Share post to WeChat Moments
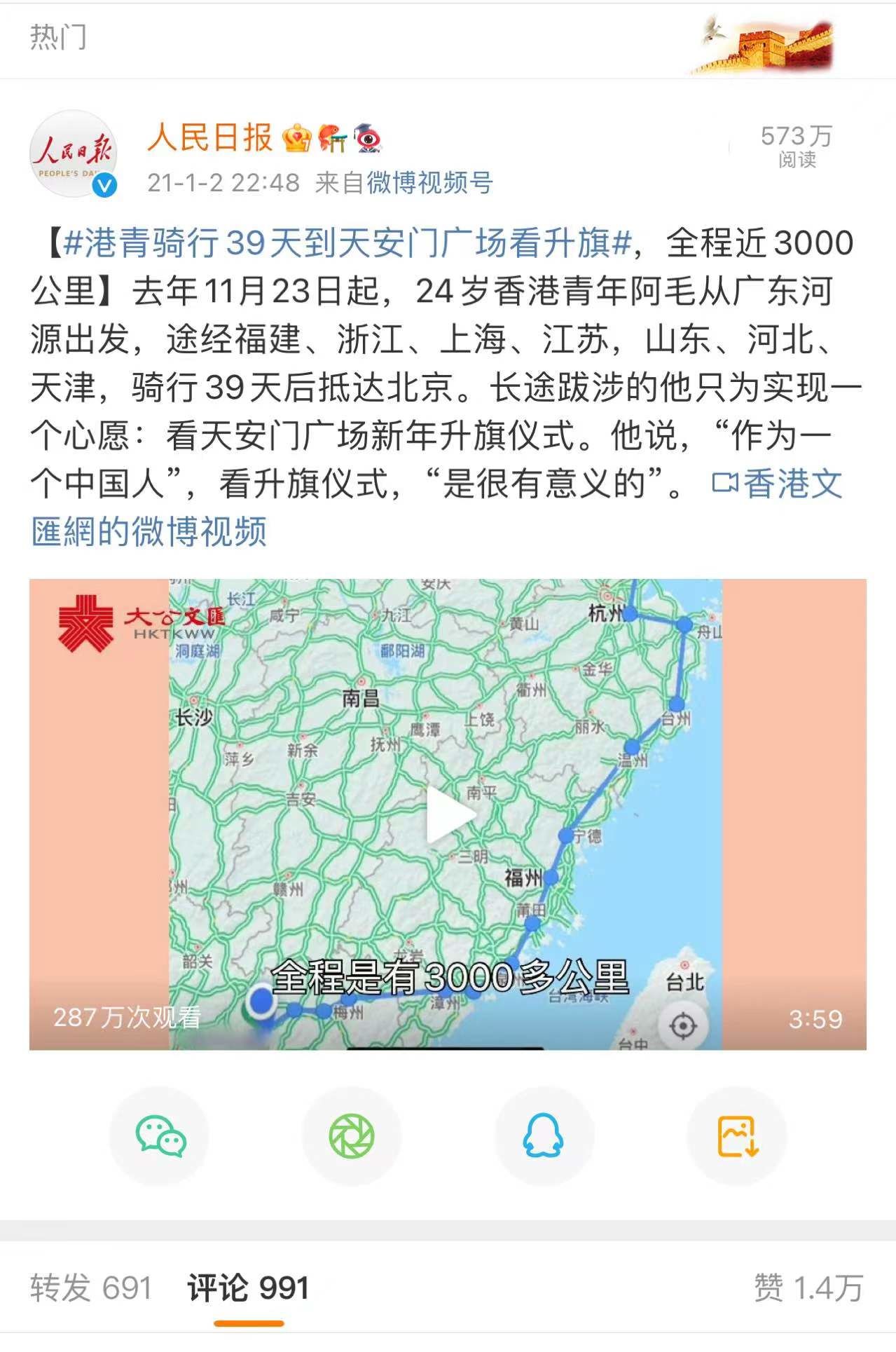 pos(352,1136)
